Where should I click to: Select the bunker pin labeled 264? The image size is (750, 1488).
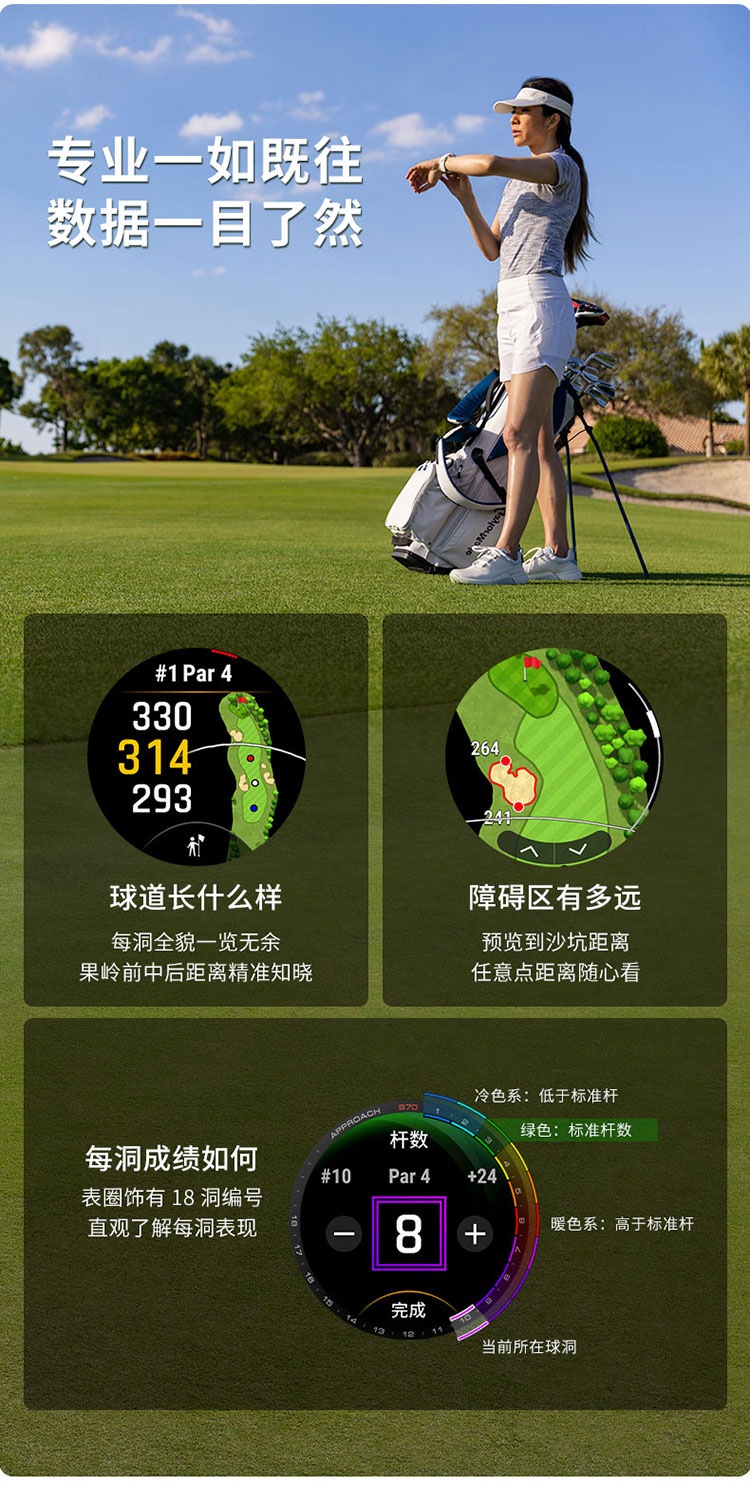point(505,760)
